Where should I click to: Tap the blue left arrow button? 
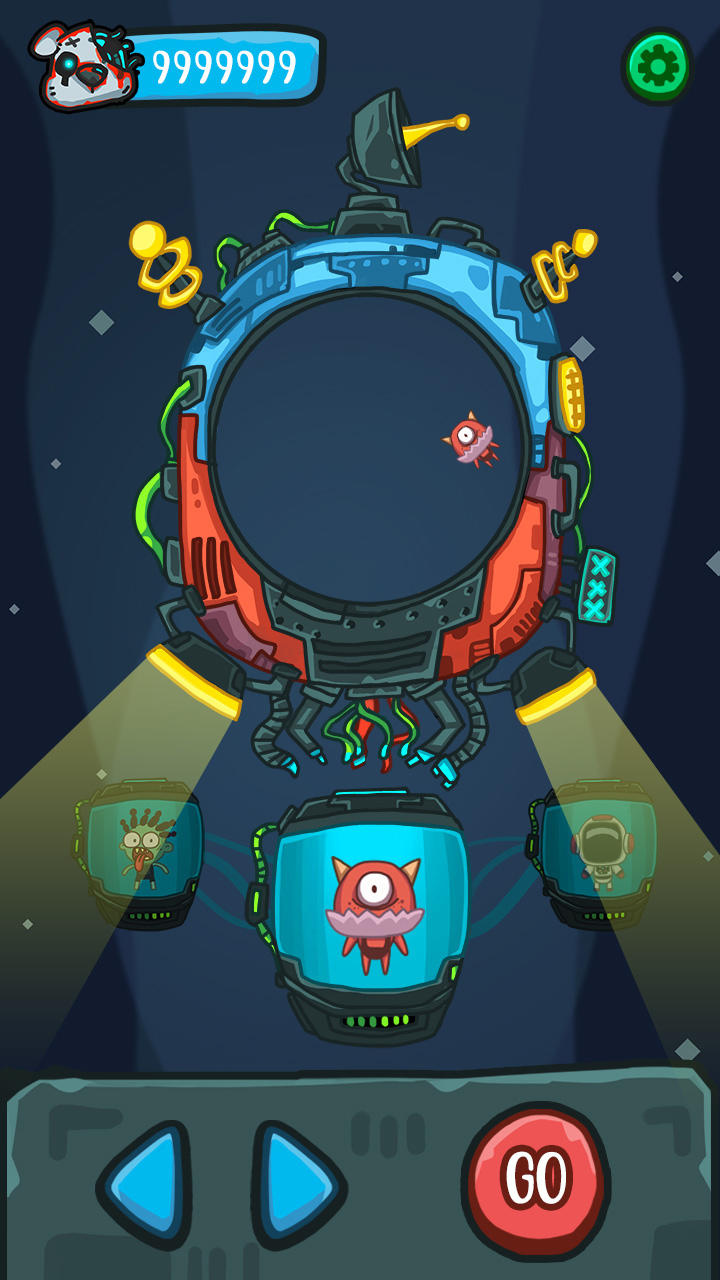coord(147,1185)
